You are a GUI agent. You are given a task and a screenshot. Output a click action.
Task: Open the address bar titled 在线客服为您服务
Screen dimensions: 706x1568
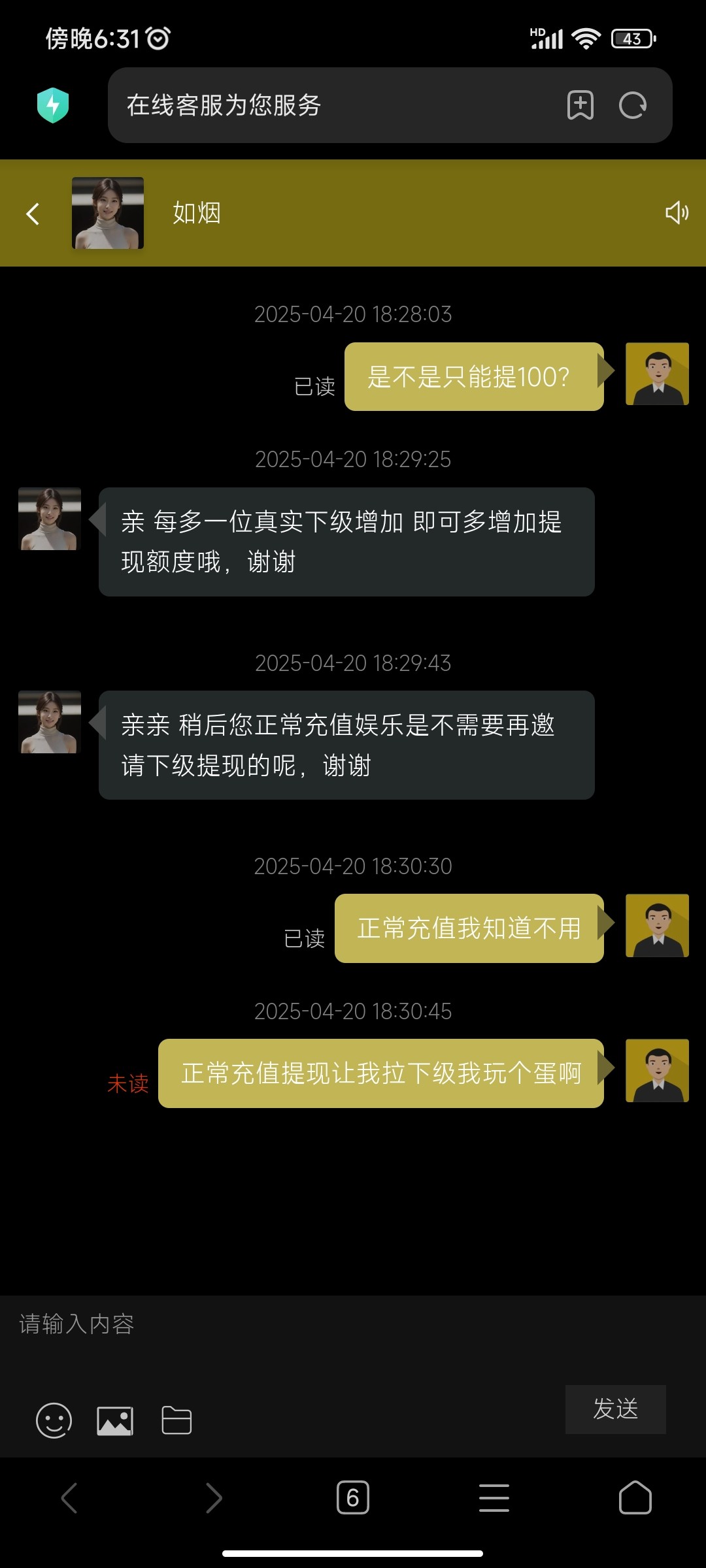point(327,105)
